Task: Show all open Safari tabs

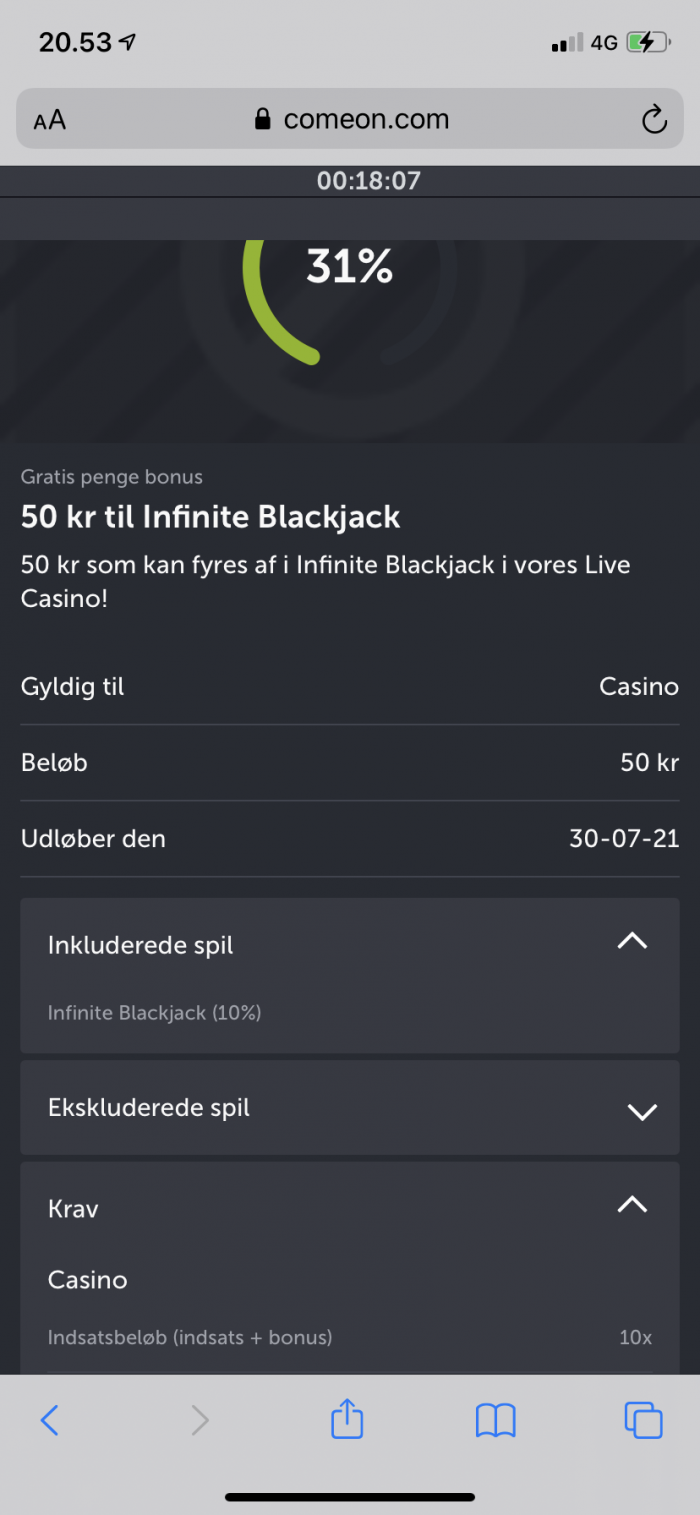Action: pos(643,1420)
